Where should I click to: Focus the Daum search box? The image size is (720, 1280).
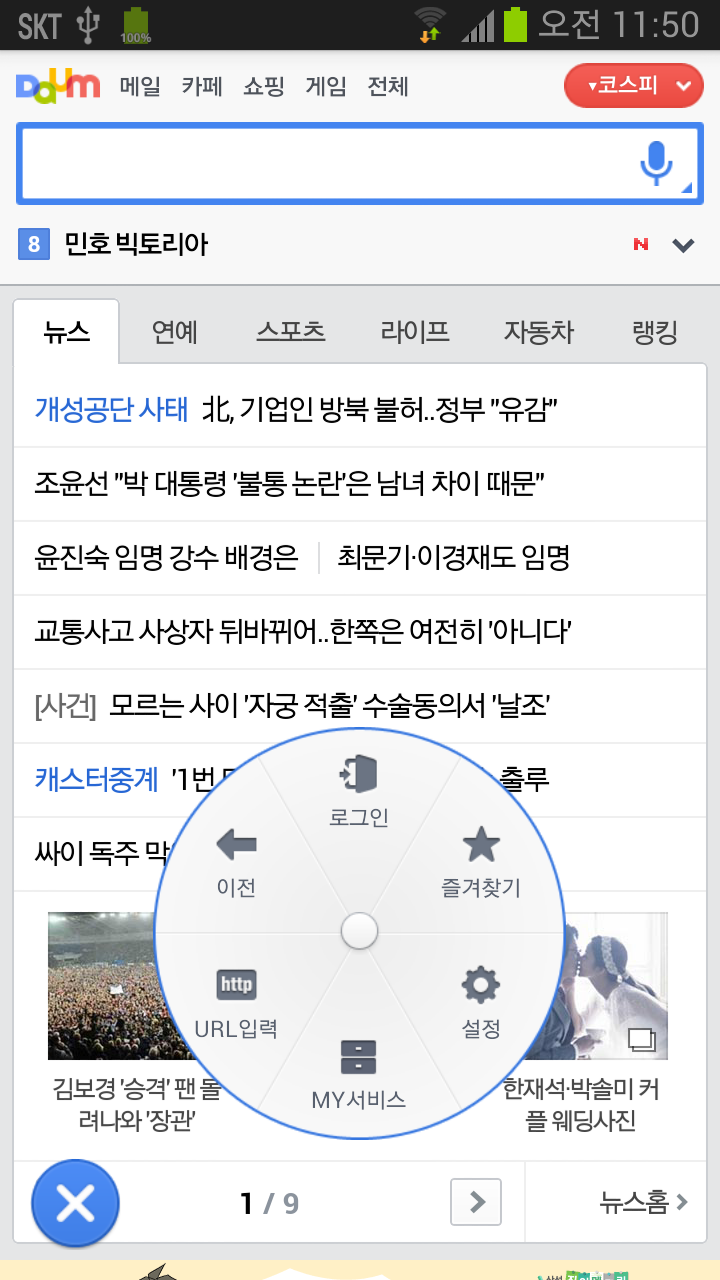click(320, 163)
